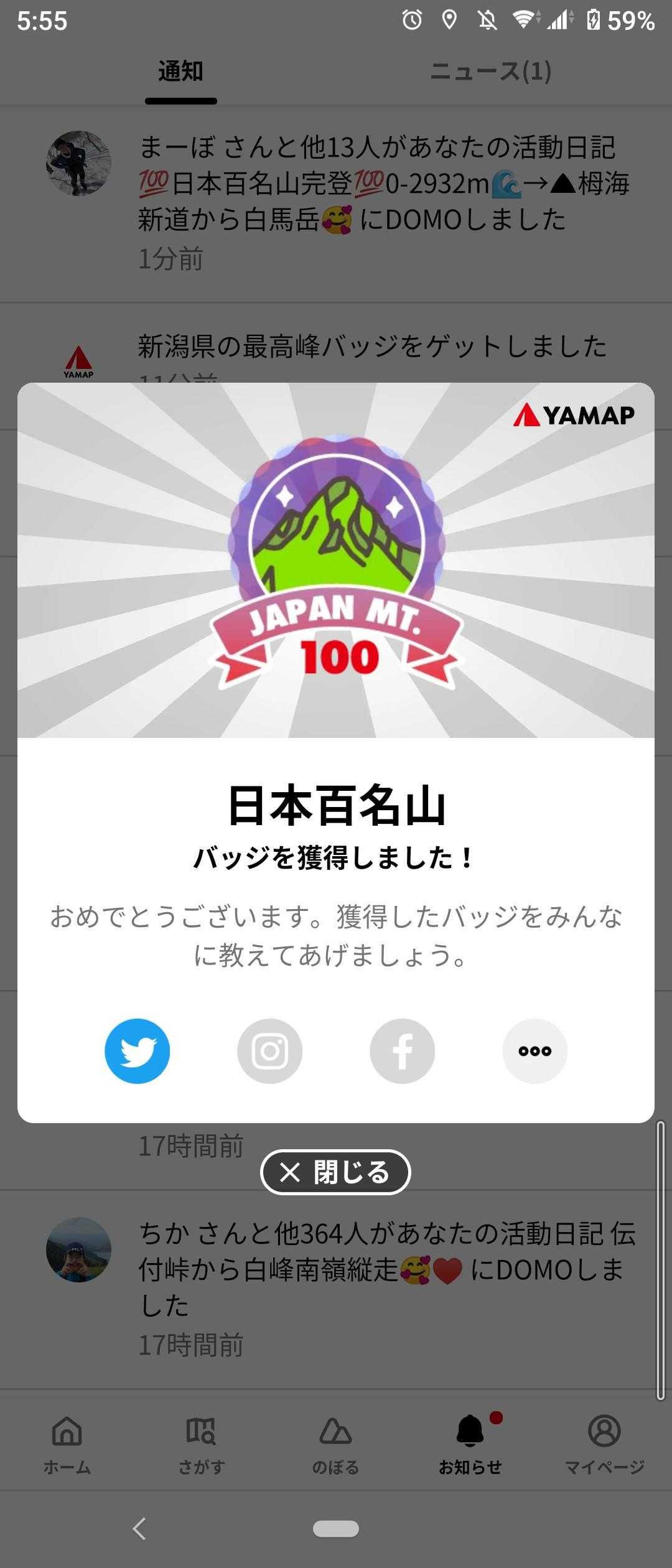Viewport: 672px width, 1568px height.
Task: Open the 新潟県の最高峰 badge notification
Action: 372,347
